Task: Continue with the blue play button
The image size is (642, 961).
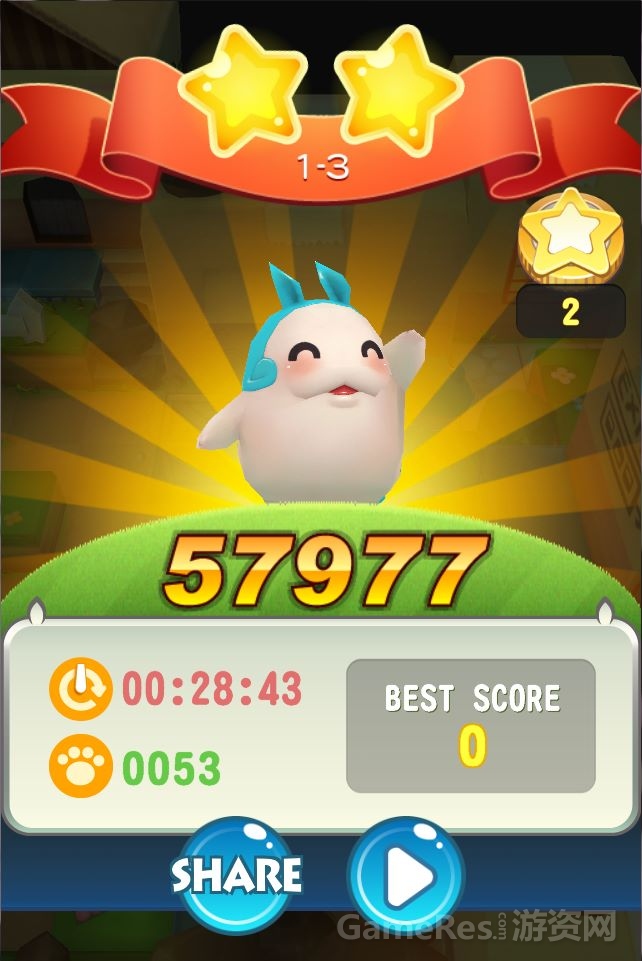Action: click(407, 875)
